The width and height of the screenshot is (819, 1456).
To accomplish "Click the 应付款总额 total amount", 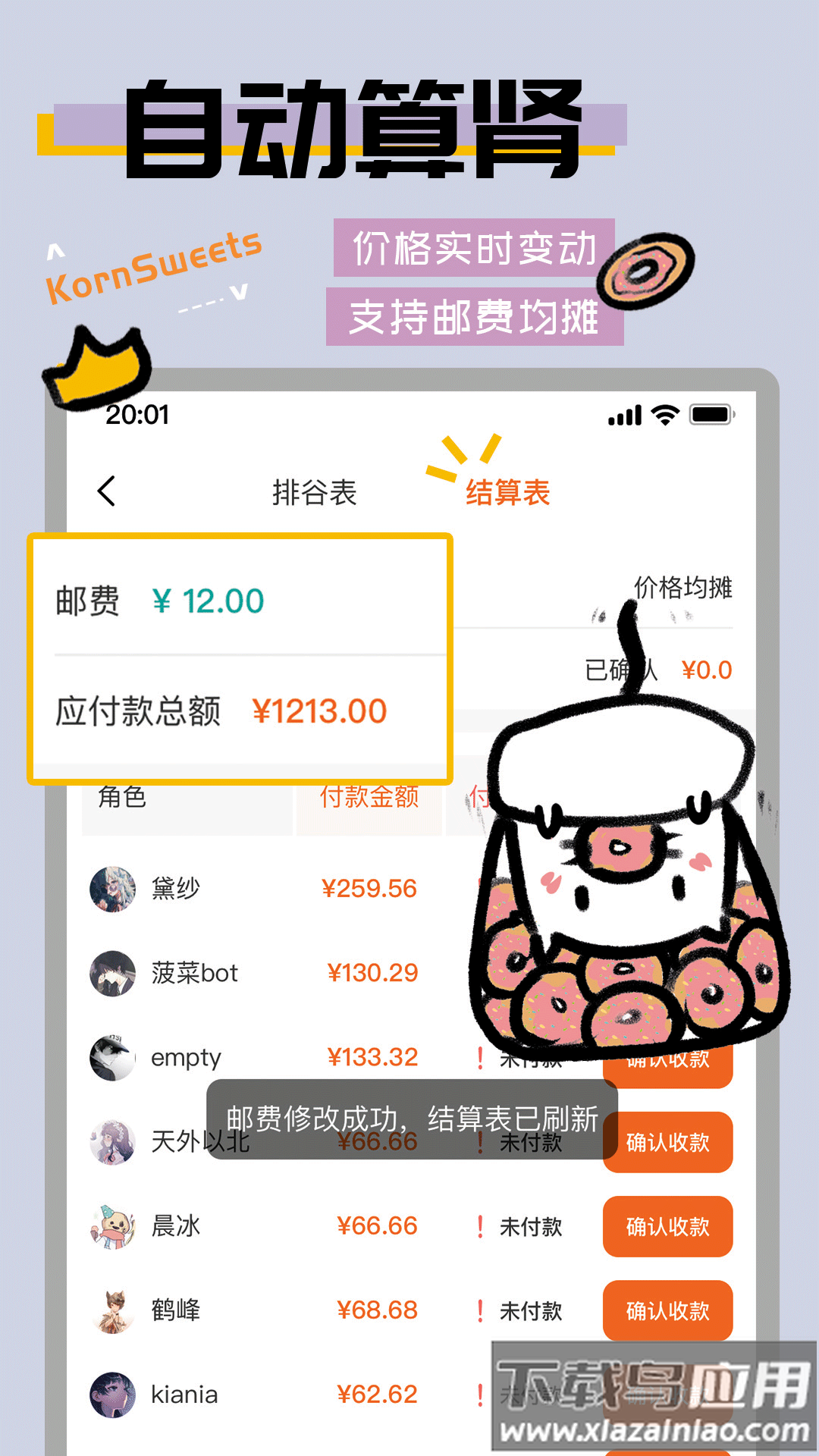I will (x=318, y=711).
